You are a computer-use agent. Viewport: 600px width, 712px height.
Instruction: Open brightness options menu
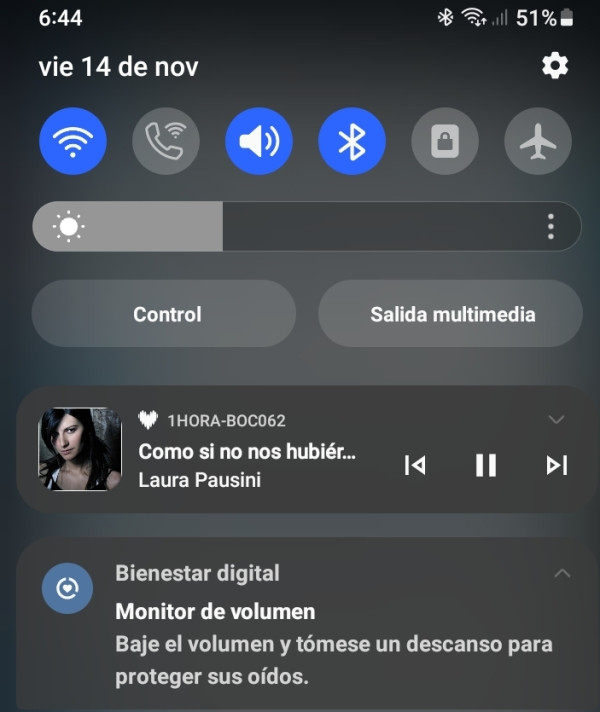coord(551,227)
